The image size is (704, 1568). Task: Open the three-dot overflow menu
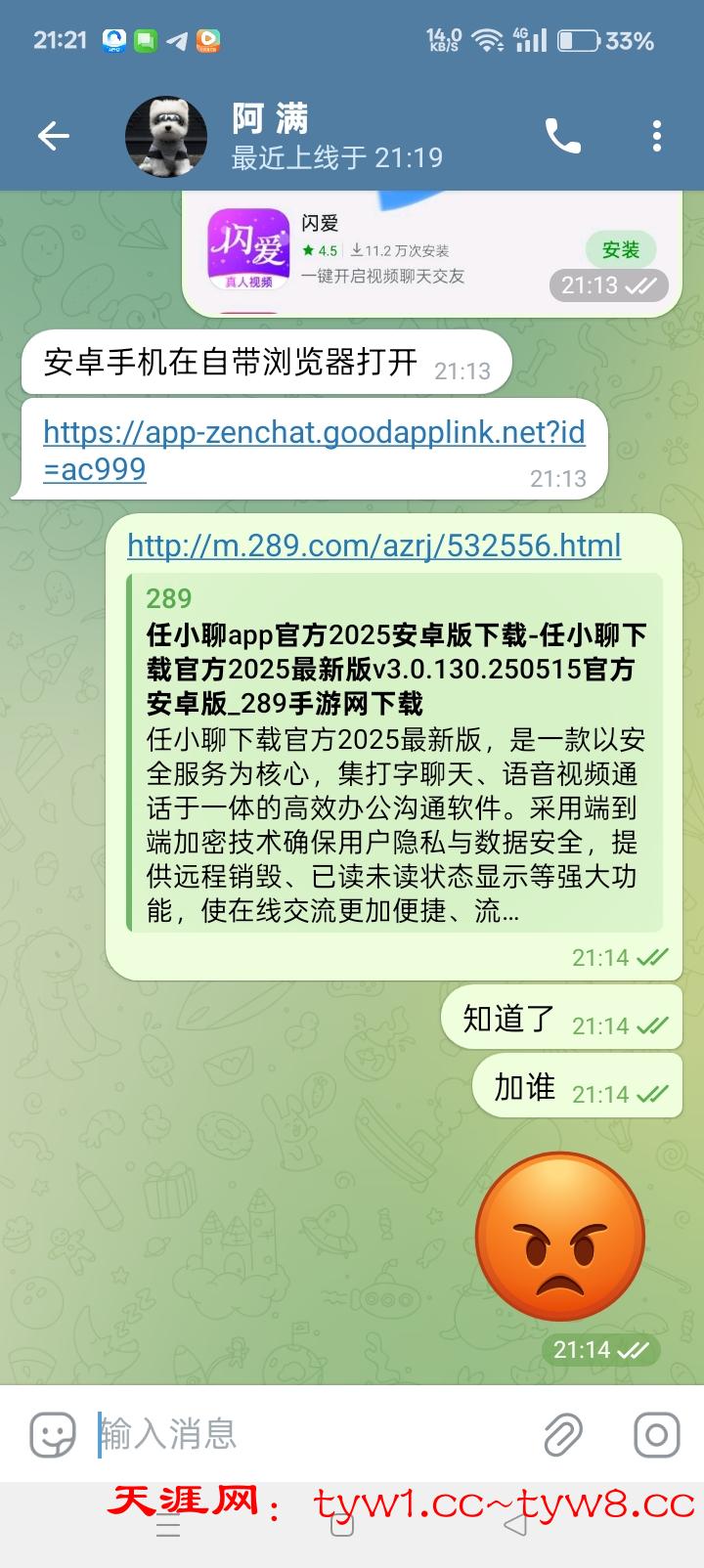pos(656,136)
